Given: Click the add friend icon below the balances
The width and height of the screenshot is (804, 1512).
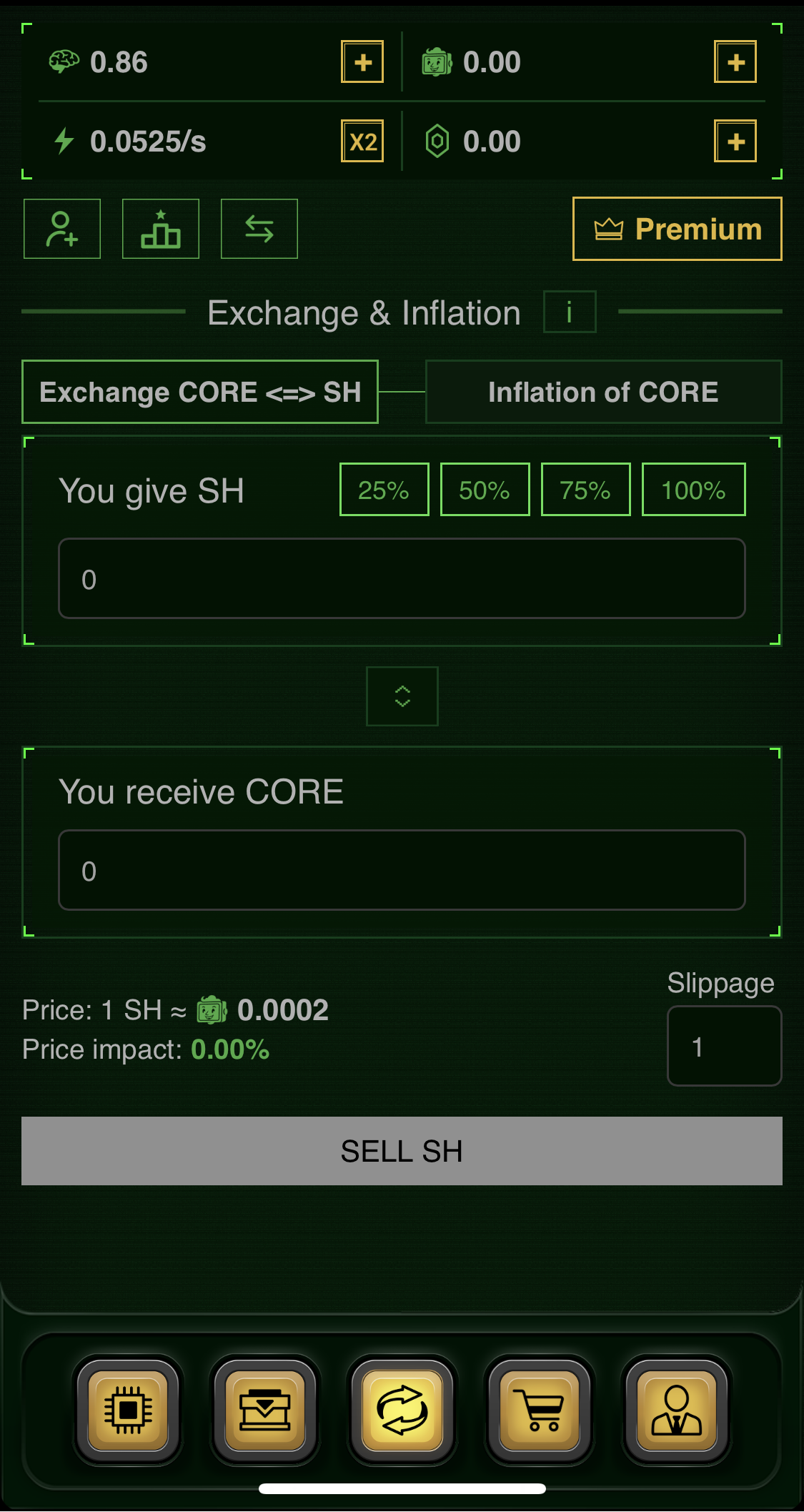Looking at the screenshot, I should pos(61,229).
